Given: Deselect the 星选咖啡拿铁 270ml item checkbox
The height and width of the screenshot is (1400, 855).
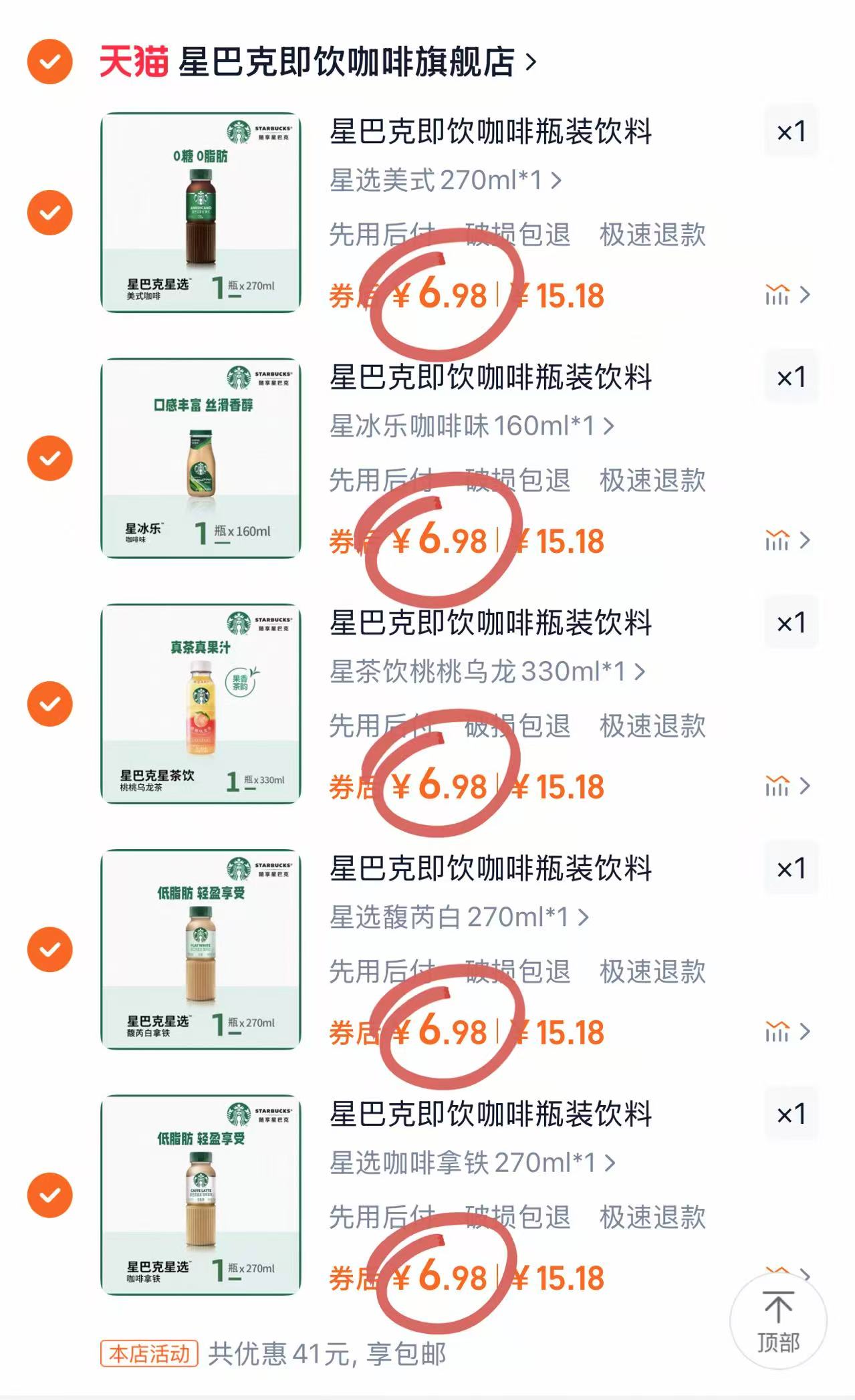Looking at the screenshot, I should click(x=49, y=1195).
